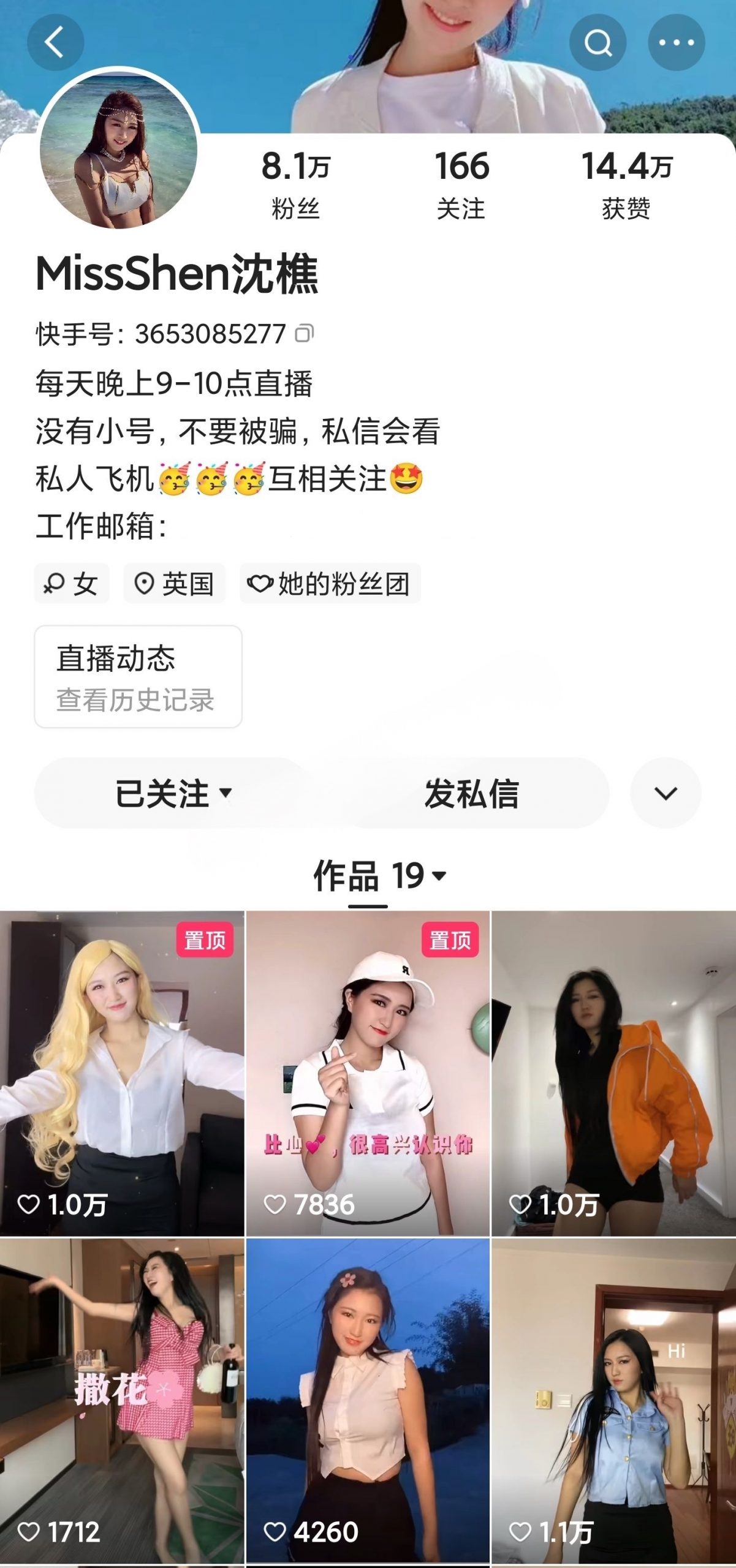Play the pinned blonde wig video
Screen dimensions: 736x1568
tap(122, 1073)
